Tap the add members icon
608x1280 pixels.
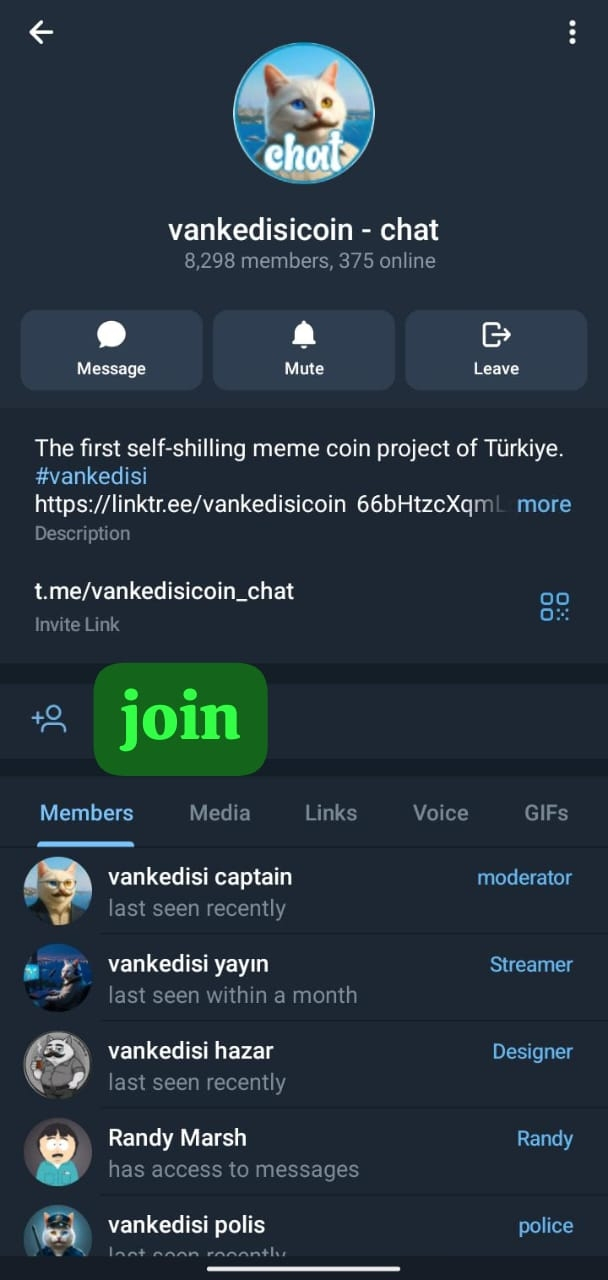click(49, 719)
